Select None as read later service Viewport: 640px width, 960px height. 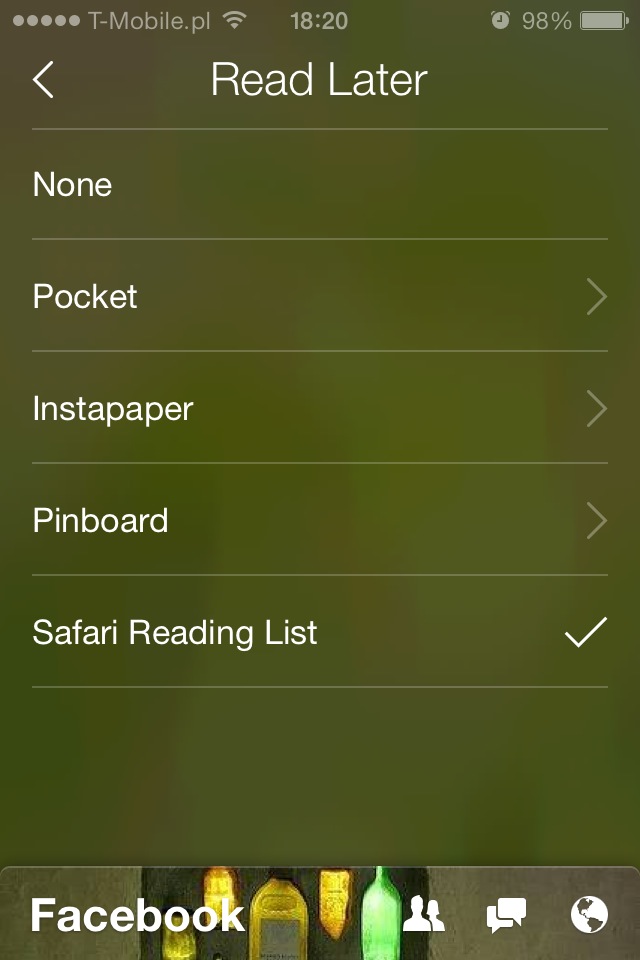tap(320, 185)
